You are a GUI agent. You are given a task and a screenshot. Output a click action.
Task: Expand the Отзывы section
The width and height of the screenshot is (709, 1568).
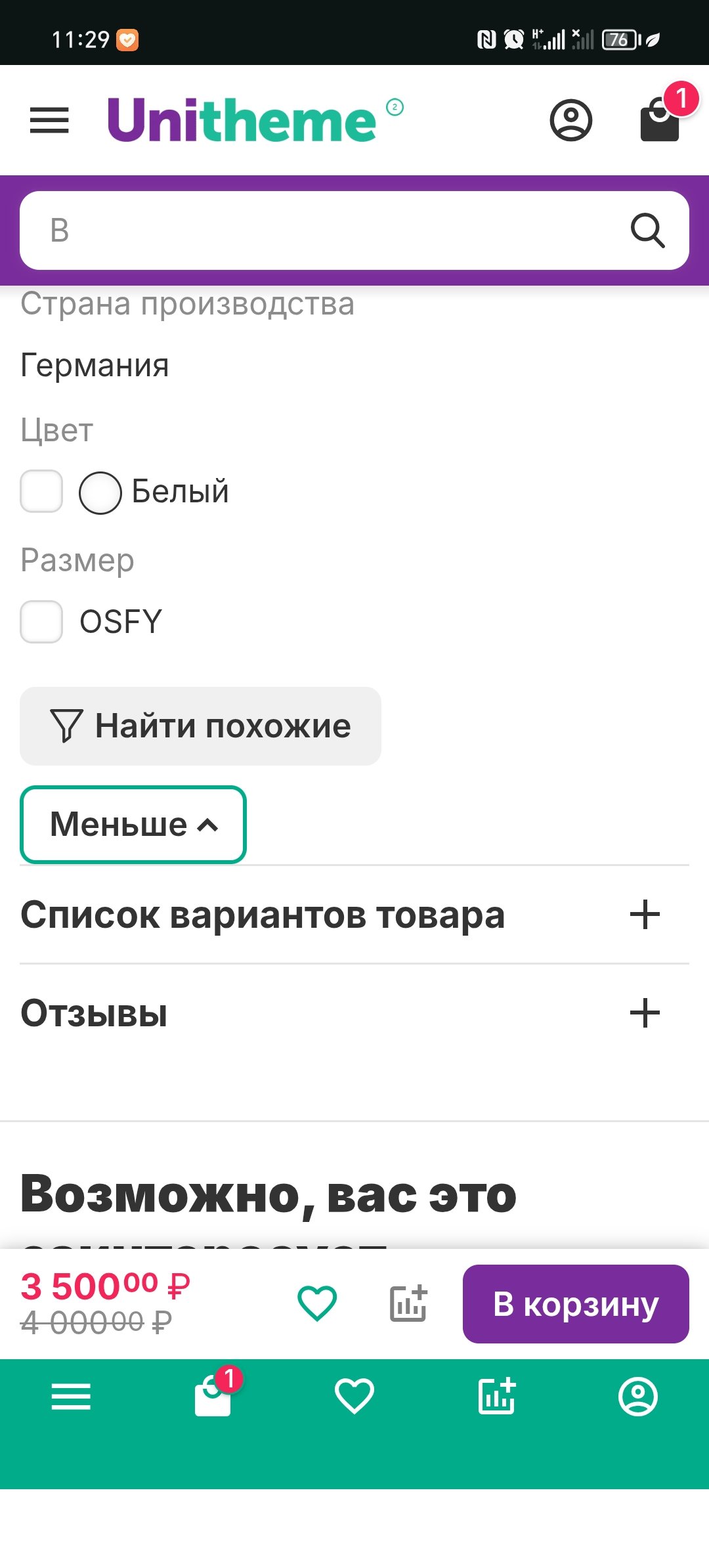click(x=645, y=1013)
